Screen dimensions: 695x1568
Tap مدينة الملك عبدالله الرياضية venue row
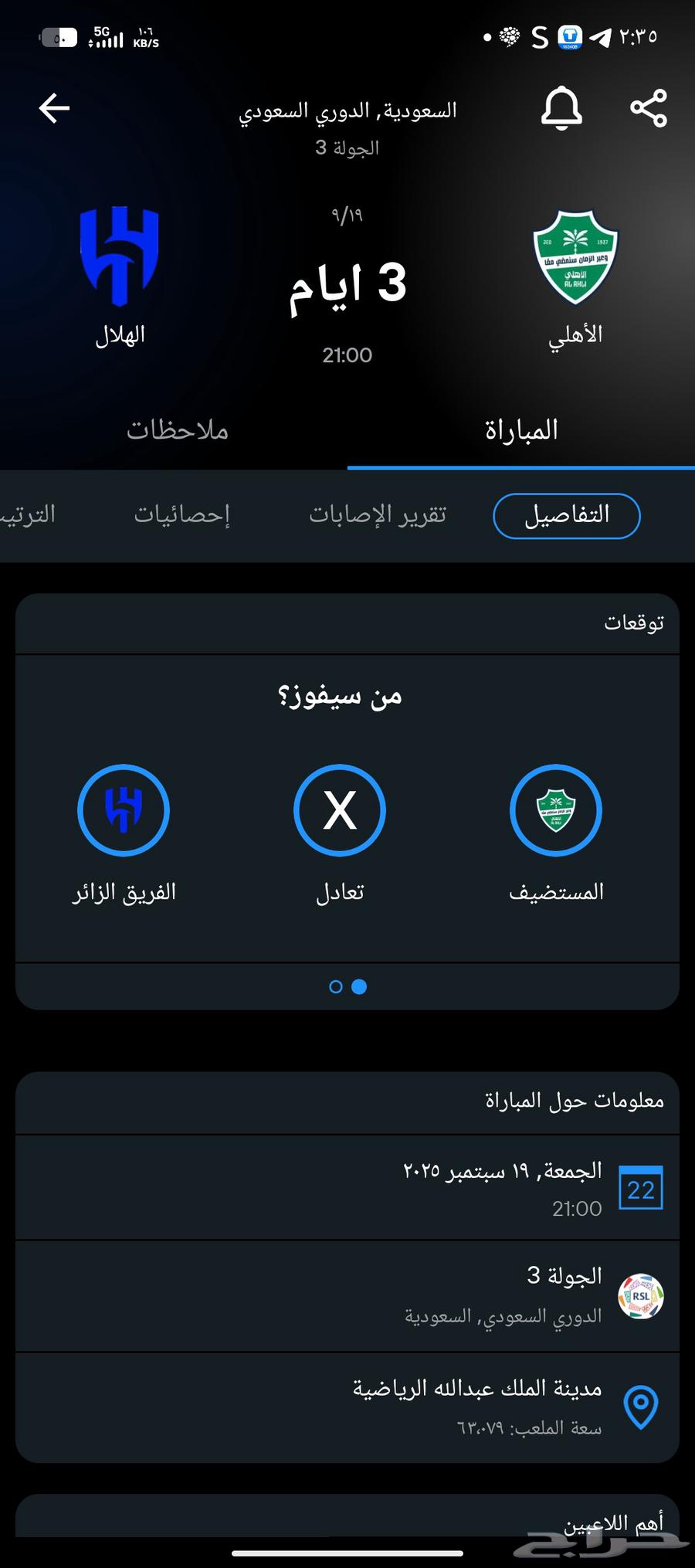[x=347, y=1406]
